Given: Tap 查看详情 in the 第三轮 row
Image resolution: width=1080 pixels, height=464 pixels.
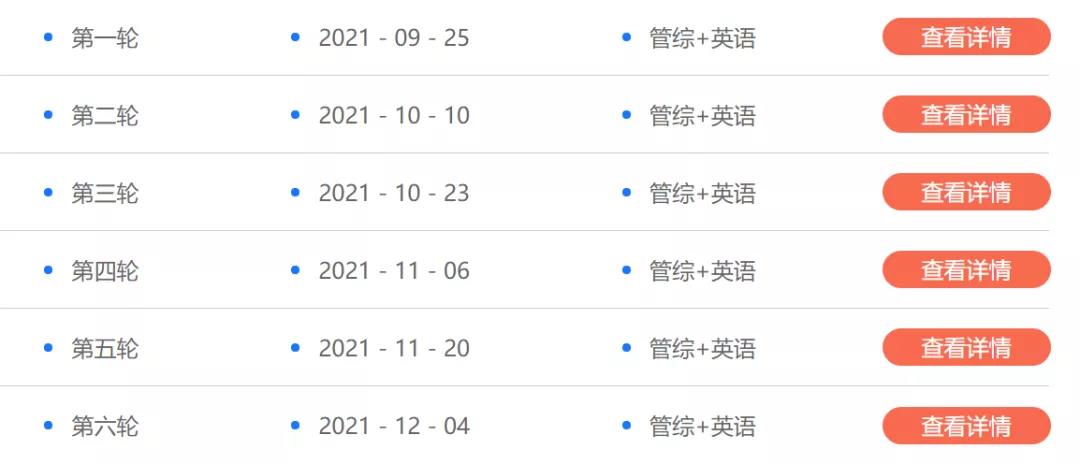Looking at the screenshot, I should pyautogui.click(x=966, y=192).
